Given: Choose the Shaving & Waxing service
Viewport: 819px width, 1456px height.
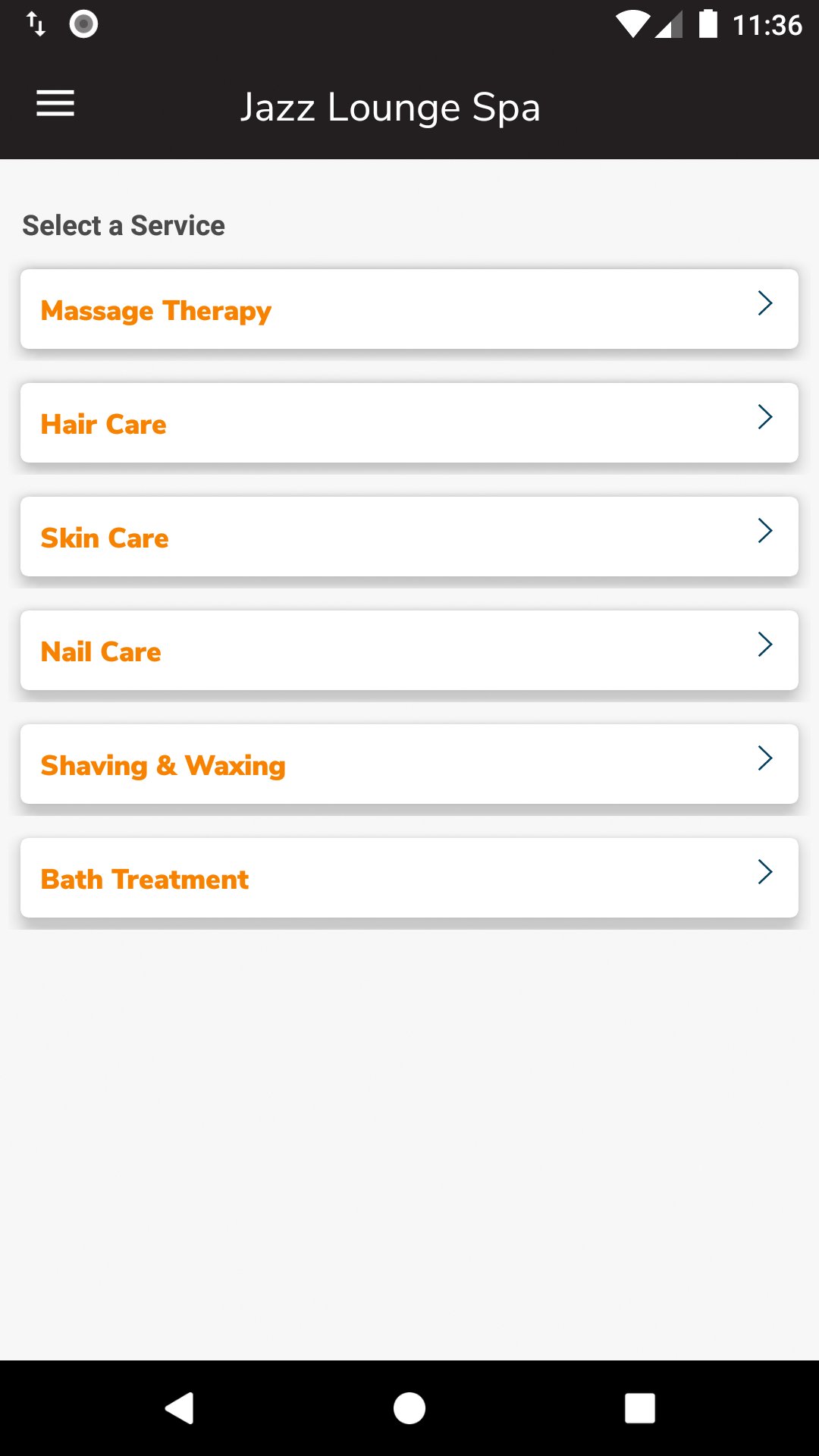Looking at the screenshot, I should 409,764.
